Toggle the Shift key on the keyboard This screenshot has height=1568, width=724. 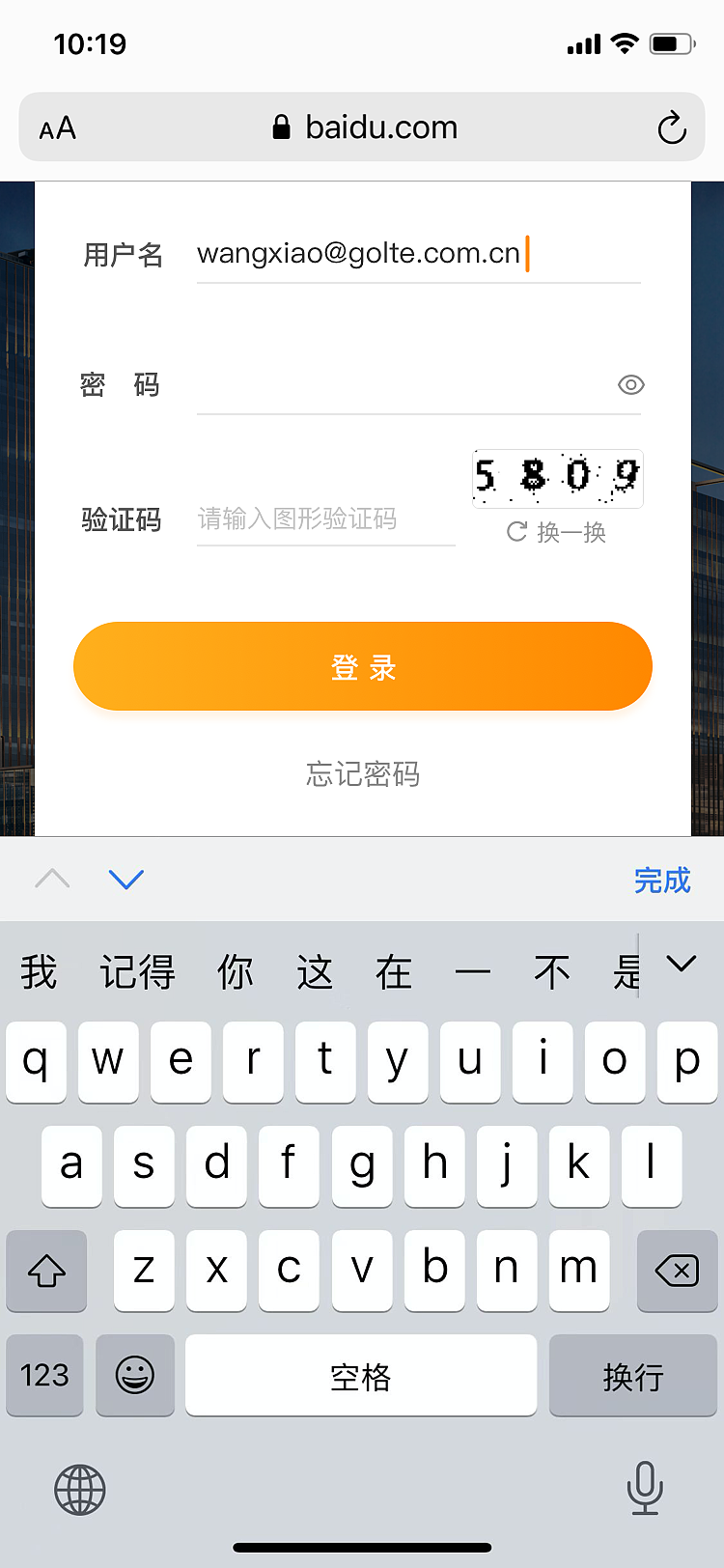[x=46, y=1272]
